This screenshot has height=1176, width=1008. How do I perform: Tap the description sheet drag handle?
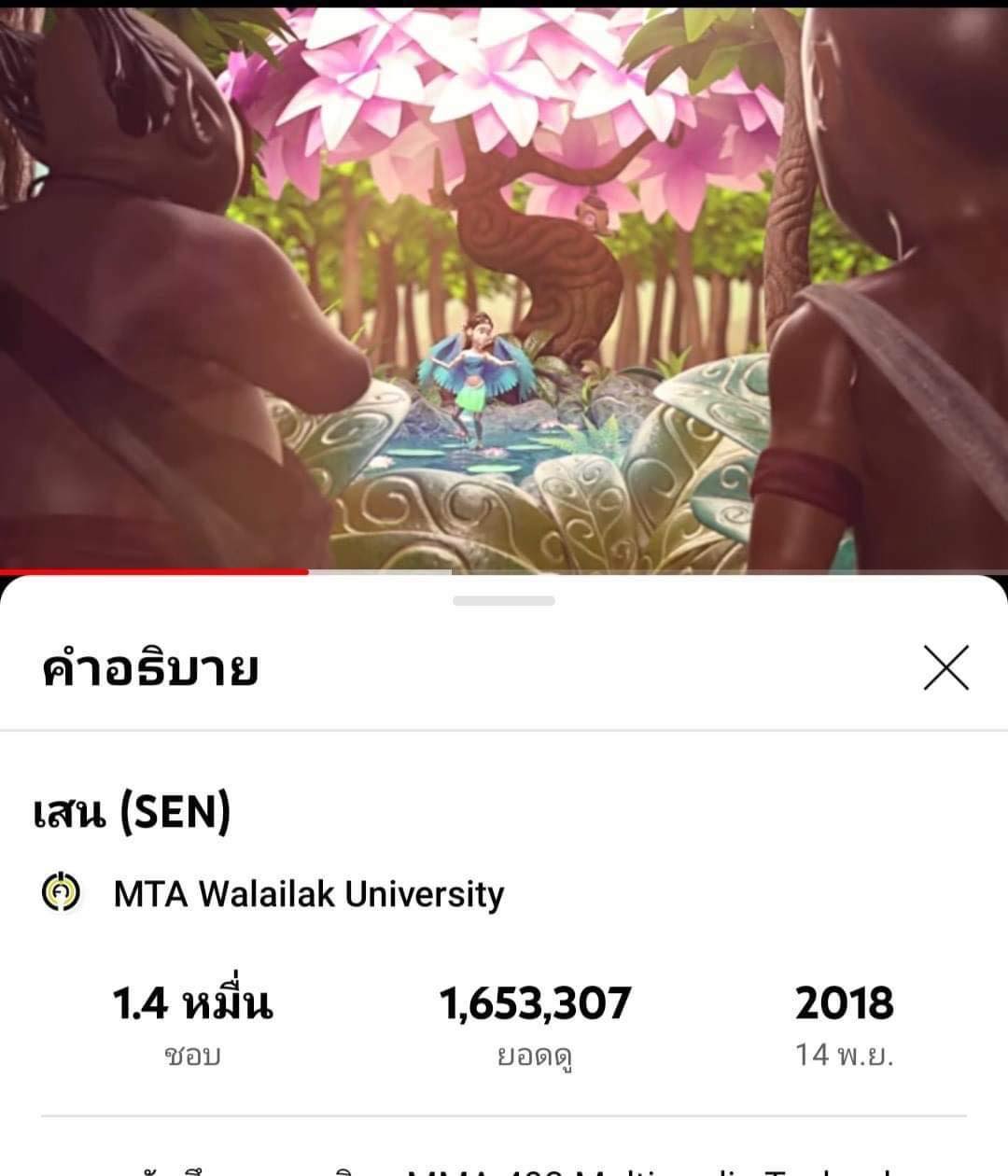[x=504, y=601]
